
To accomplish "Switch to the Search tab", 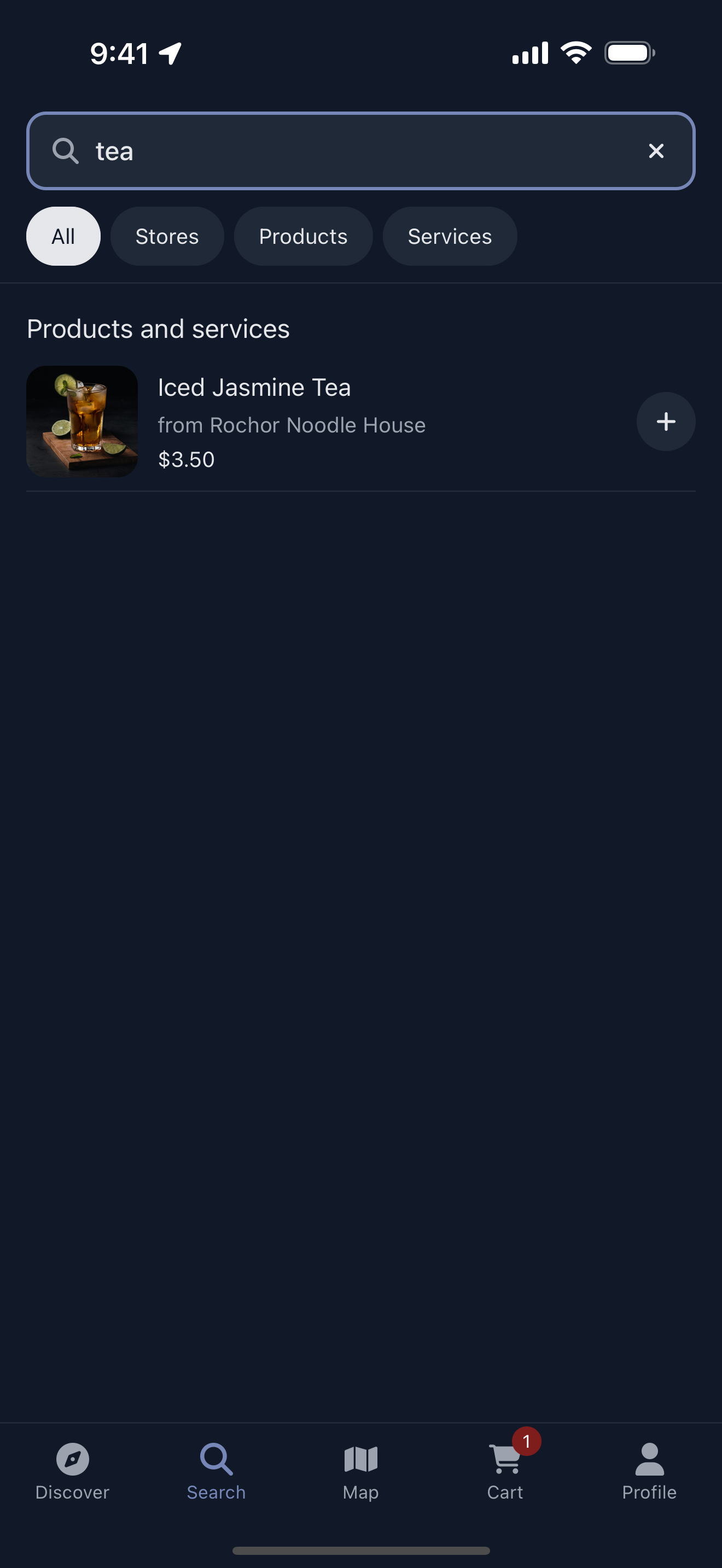I will pos(216,1472).
